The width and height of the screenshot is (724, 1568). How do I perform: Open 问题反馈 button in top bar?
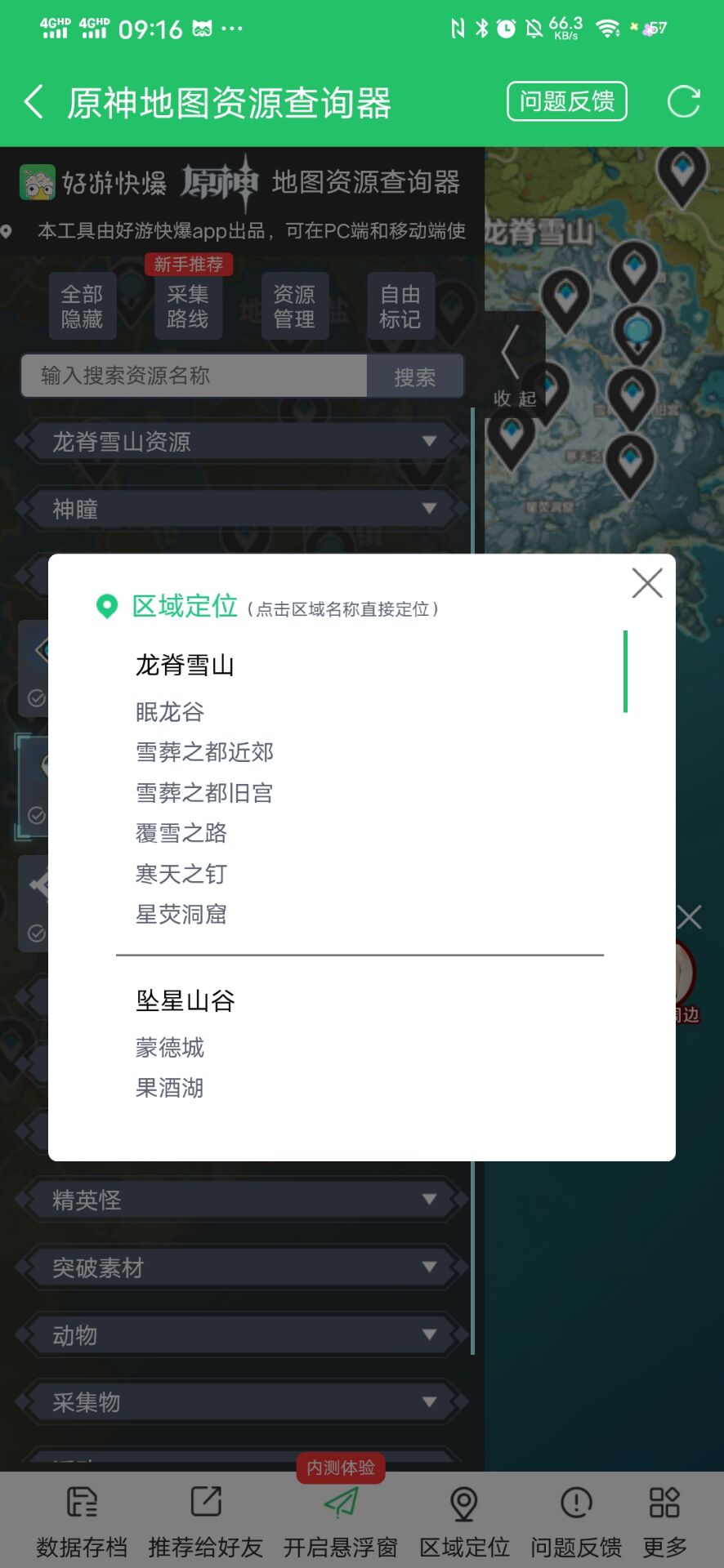566,101
